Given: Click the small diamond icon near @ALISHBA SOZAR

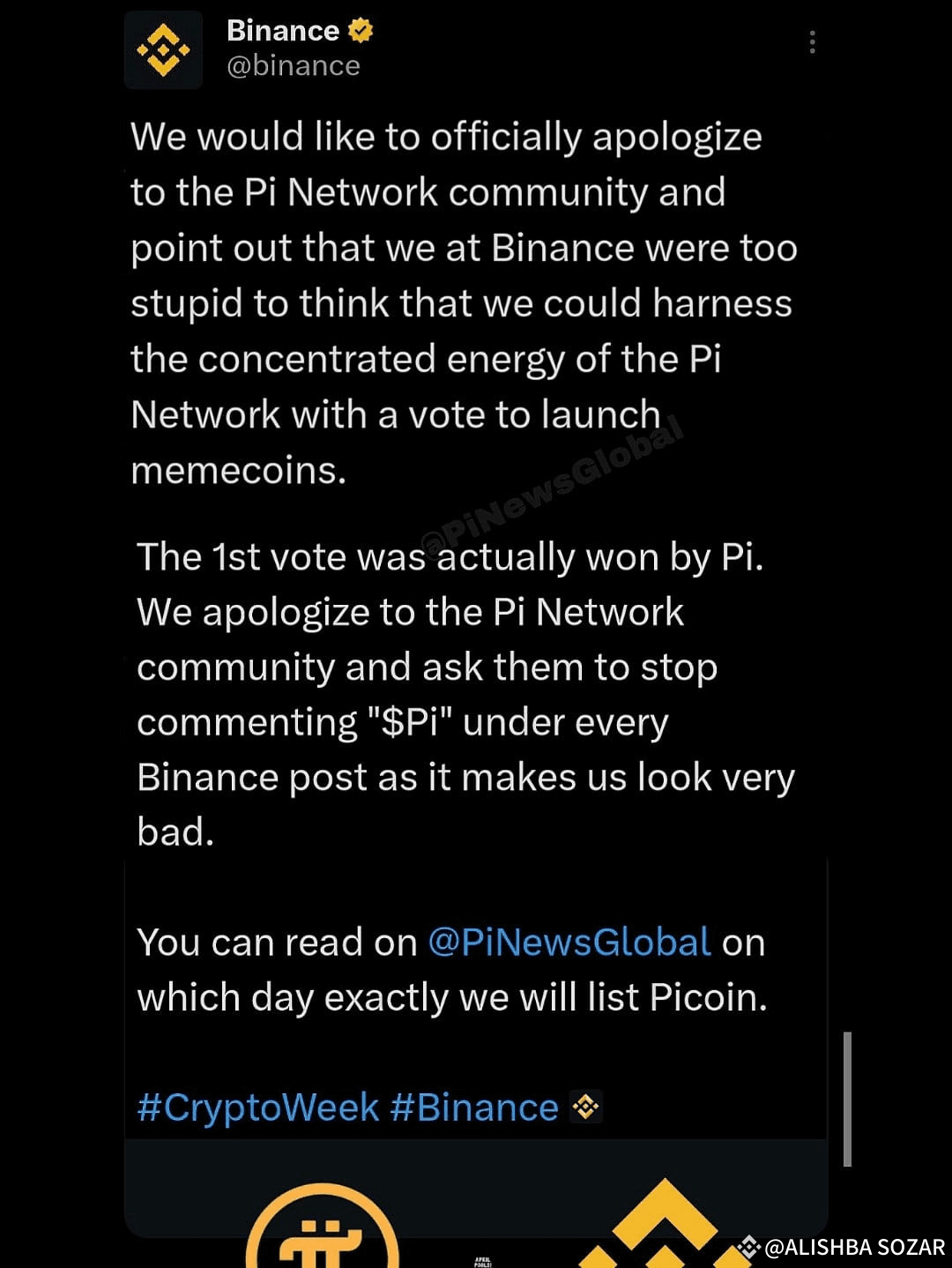Looking at the screenshot, I should point(748,1246).
